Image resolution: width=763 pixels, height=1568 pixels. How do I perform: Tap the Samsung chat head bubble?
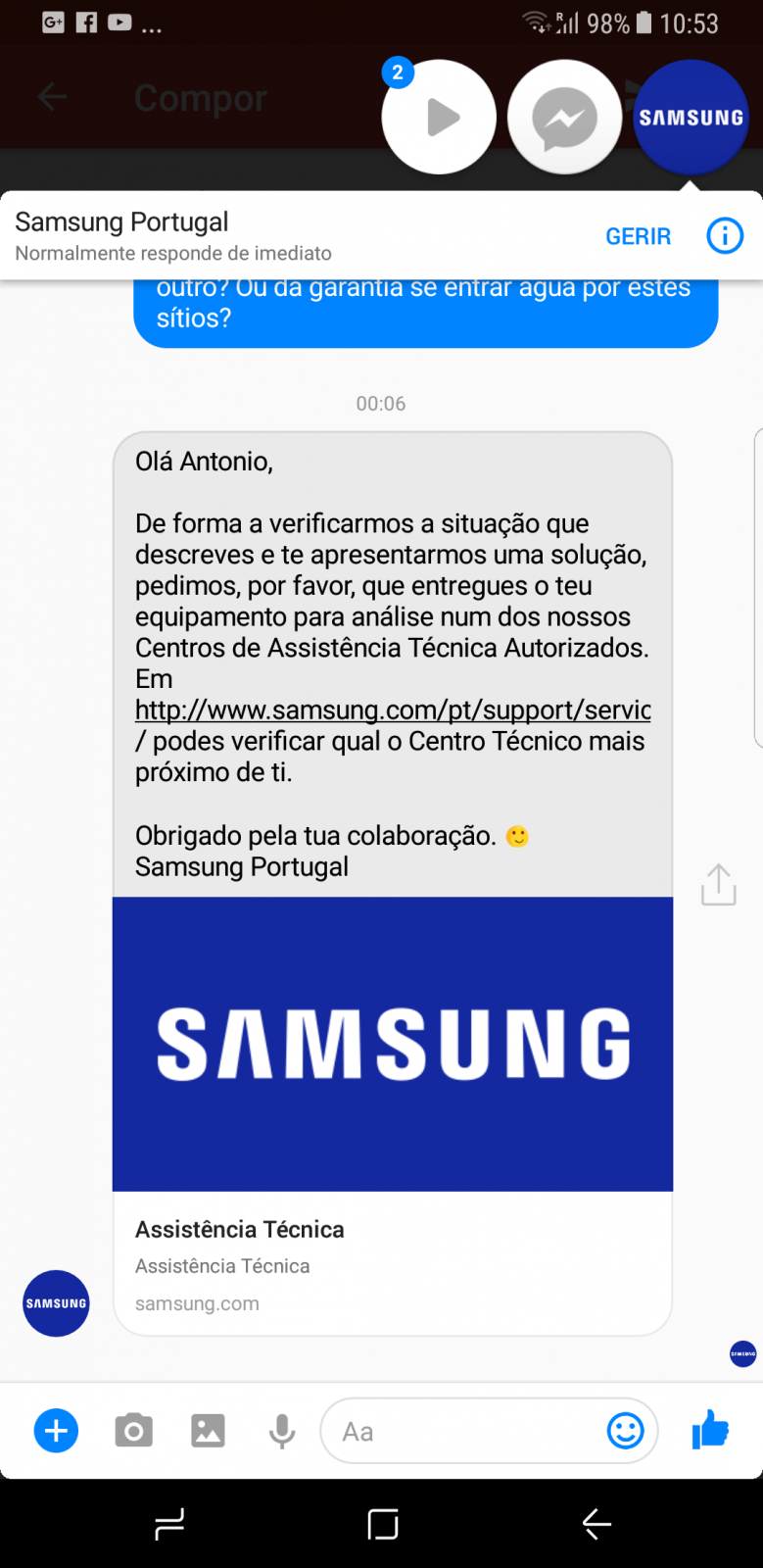coord(691,117)
